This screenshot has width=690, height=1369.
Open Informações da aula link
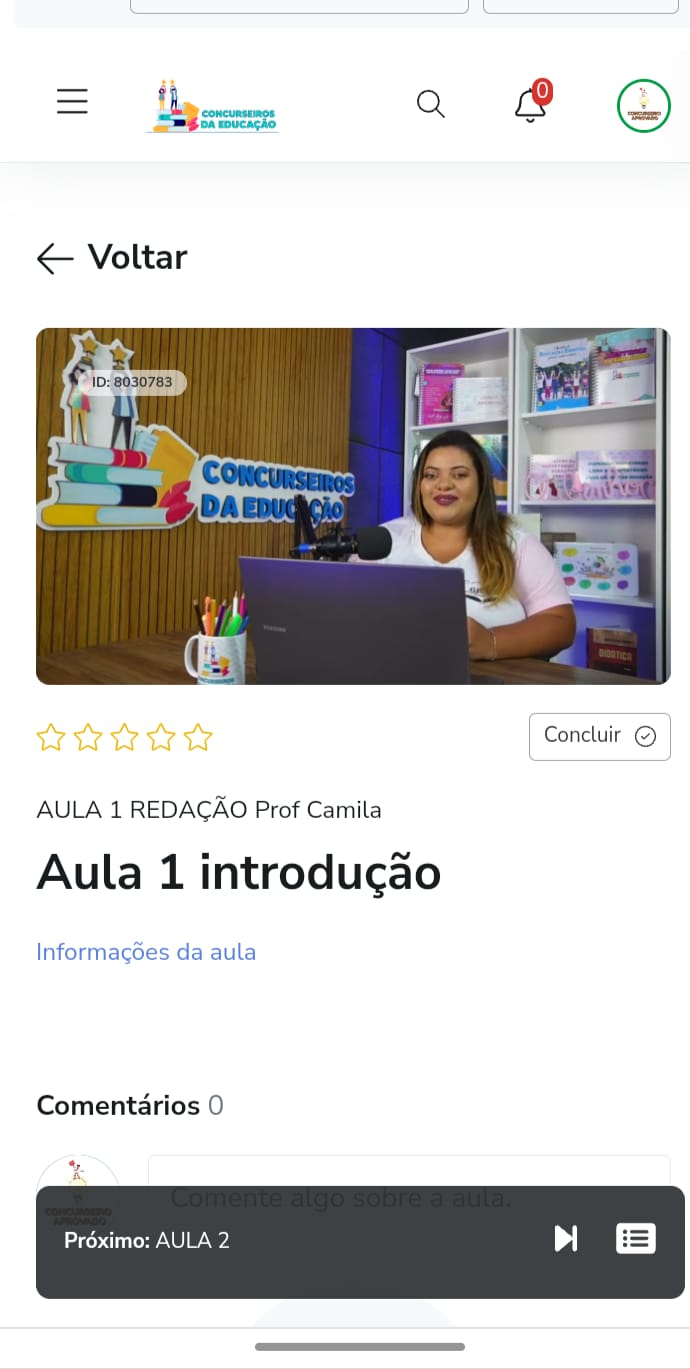tap(146, 952)
